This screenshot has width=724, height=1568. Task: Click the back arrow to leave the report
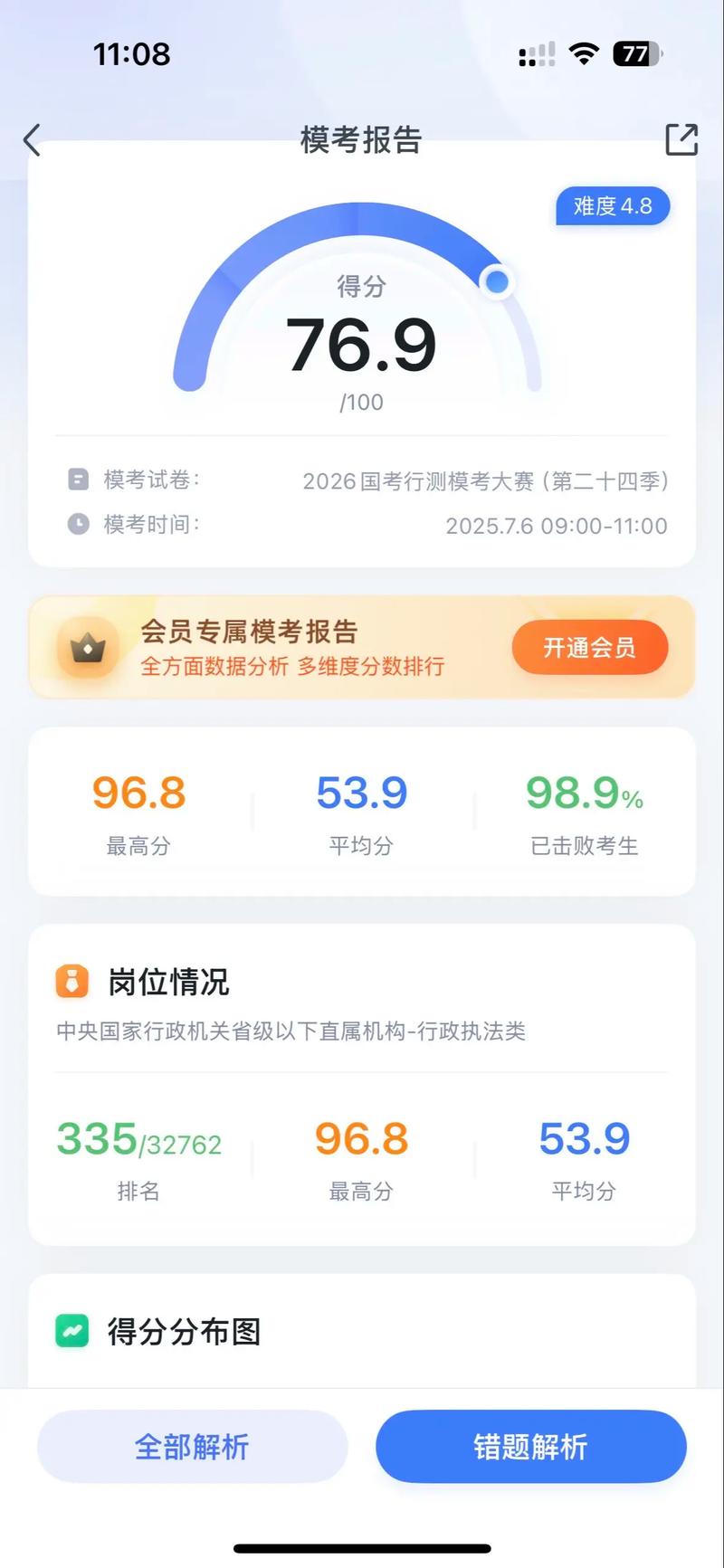(32, 140)
